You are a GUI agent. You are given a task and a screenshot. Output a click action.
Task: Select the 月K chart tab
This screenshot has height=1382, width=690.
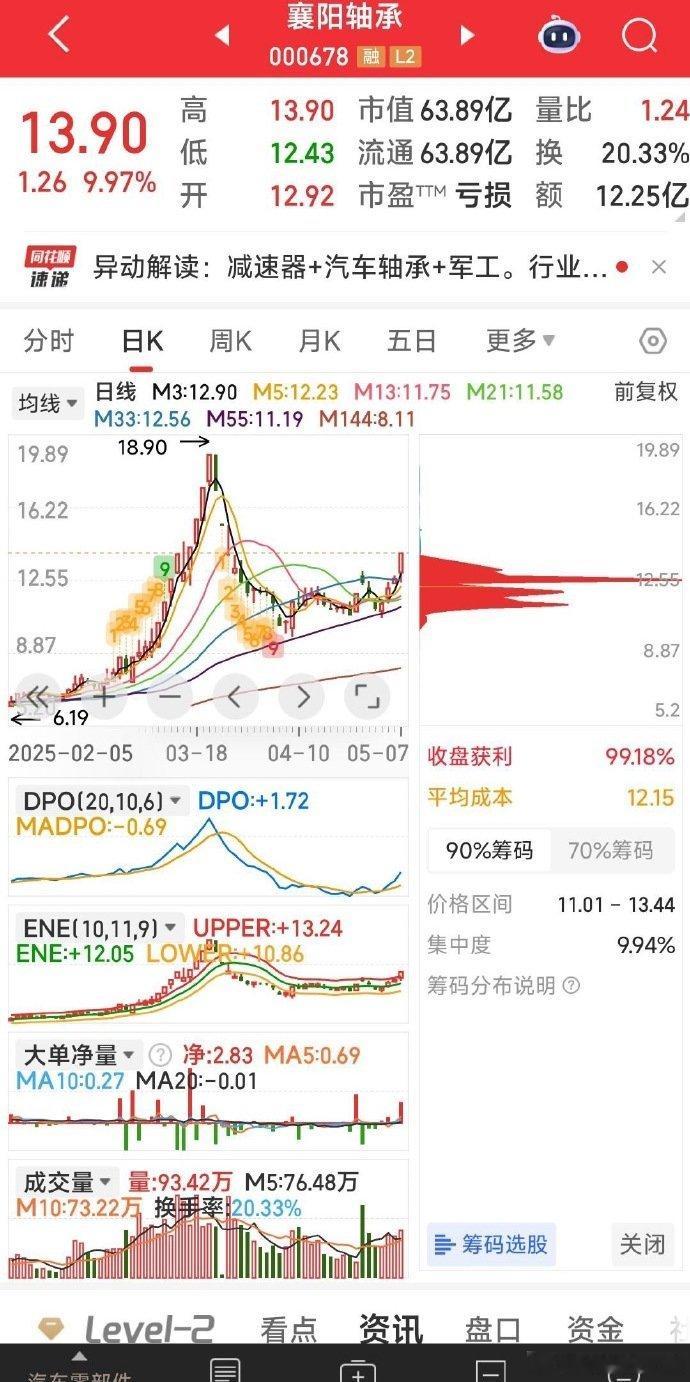pyautogui.click(x=319, y=341)
